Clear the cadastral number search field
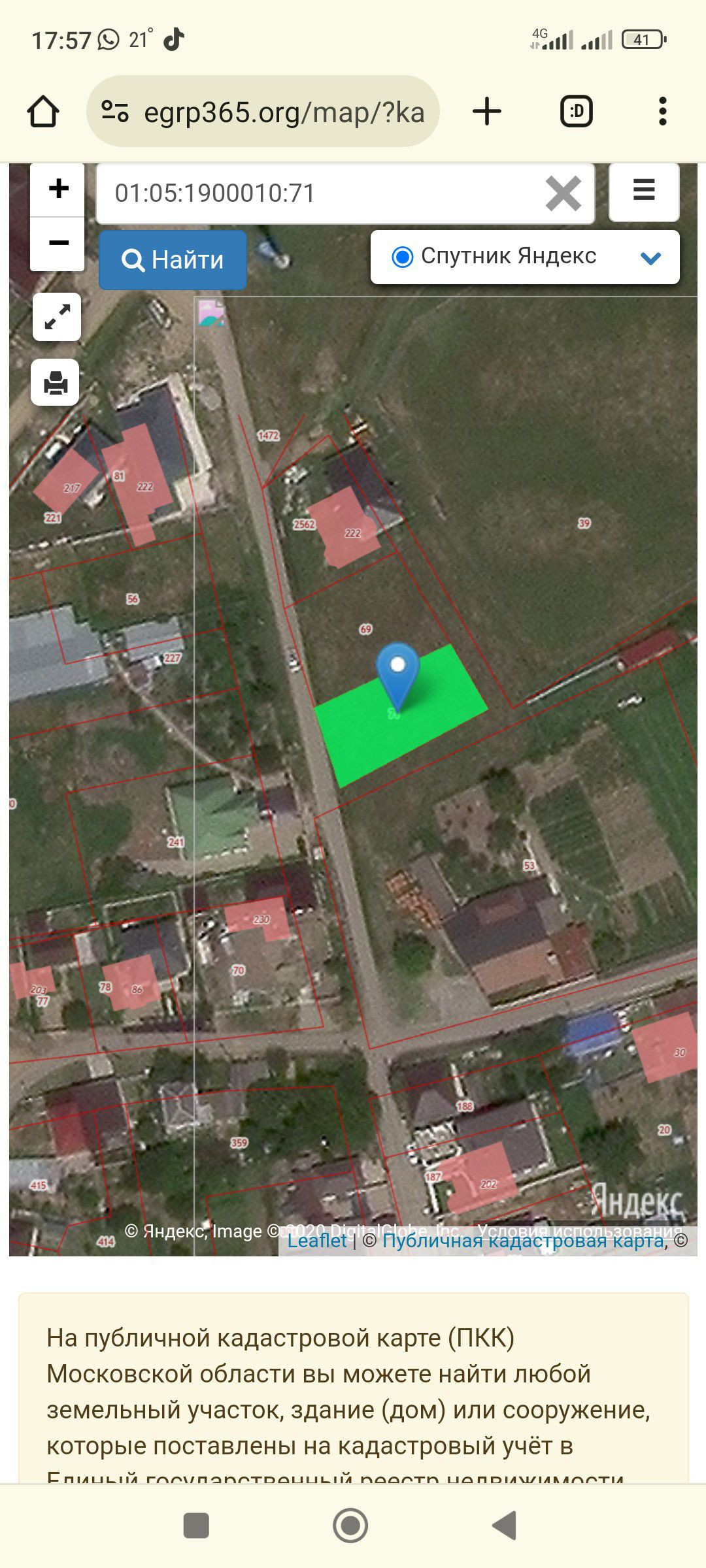The height and width of the screenshot is (1568, 706). pyautogui.click(x=563, y=193)
